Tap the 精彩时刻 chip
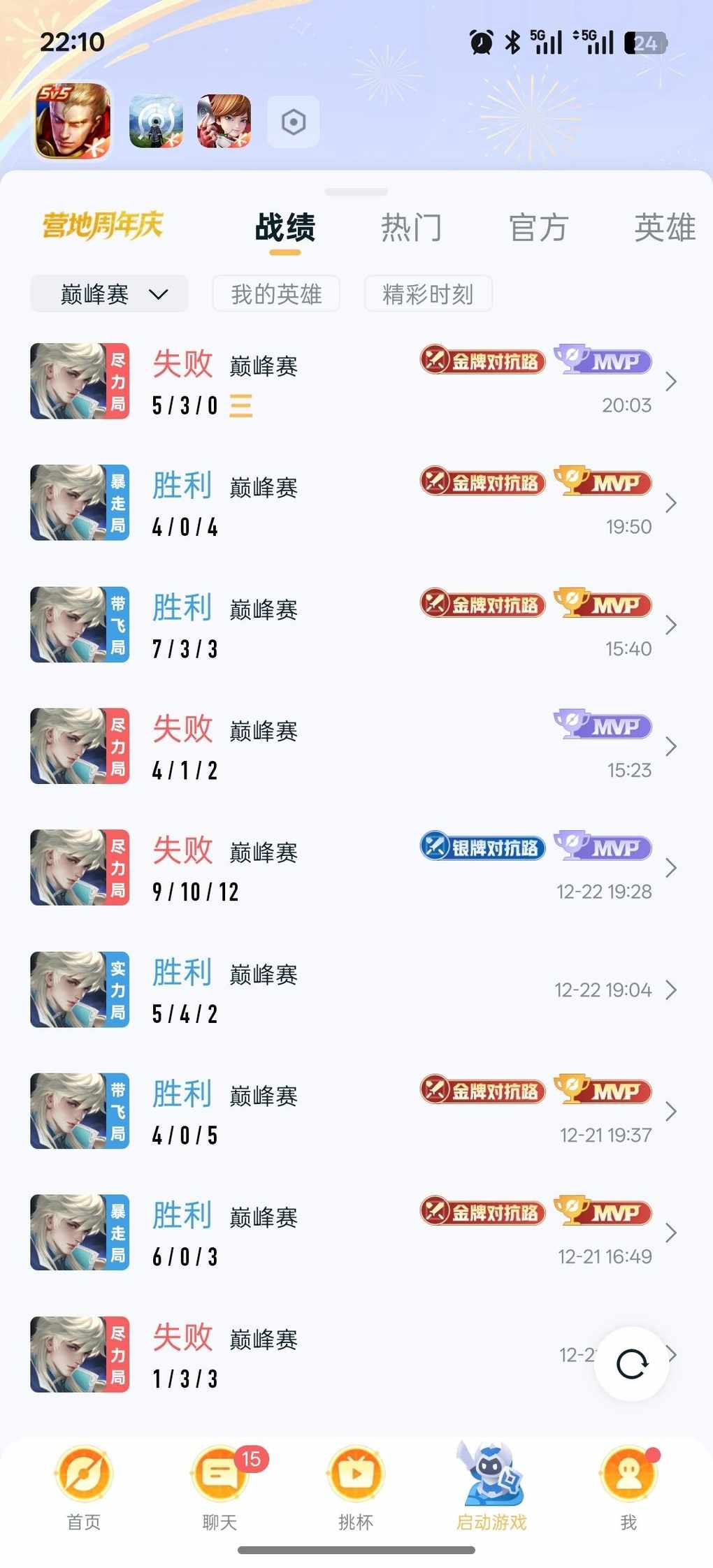Viewport: 713px width, 1568px height. point(428,294)
